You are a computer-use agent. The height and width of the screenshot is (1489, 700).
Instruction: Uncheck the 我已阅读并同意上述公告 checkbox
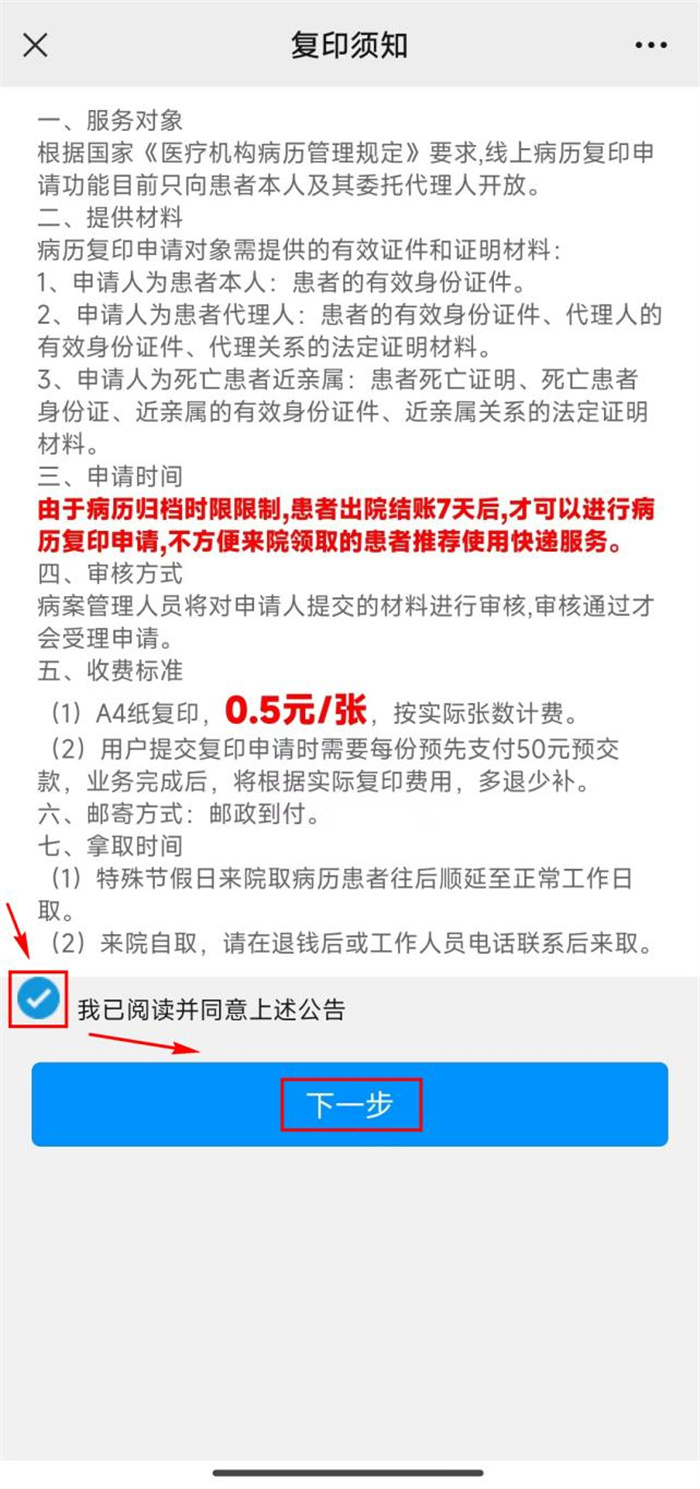pyautogui.click(x=39, y=998)
